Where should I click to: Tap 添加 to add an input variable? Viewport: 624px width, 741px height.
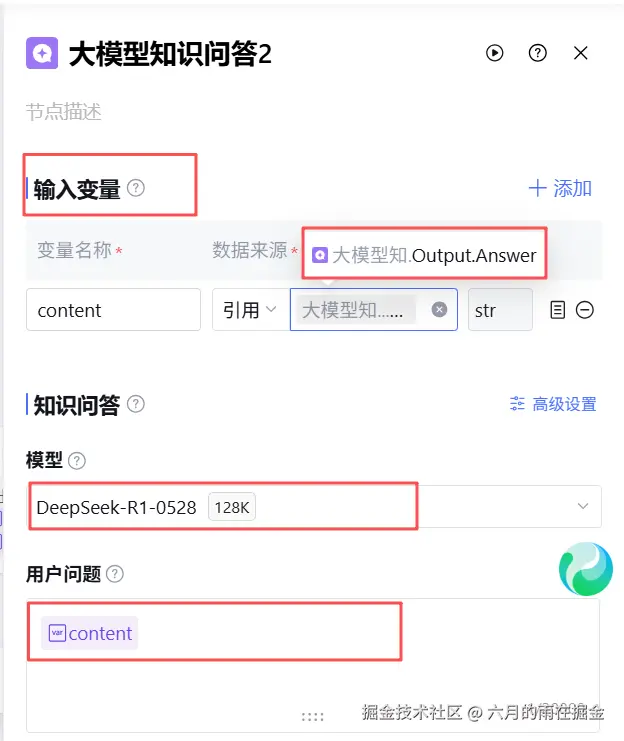[560, 188]
